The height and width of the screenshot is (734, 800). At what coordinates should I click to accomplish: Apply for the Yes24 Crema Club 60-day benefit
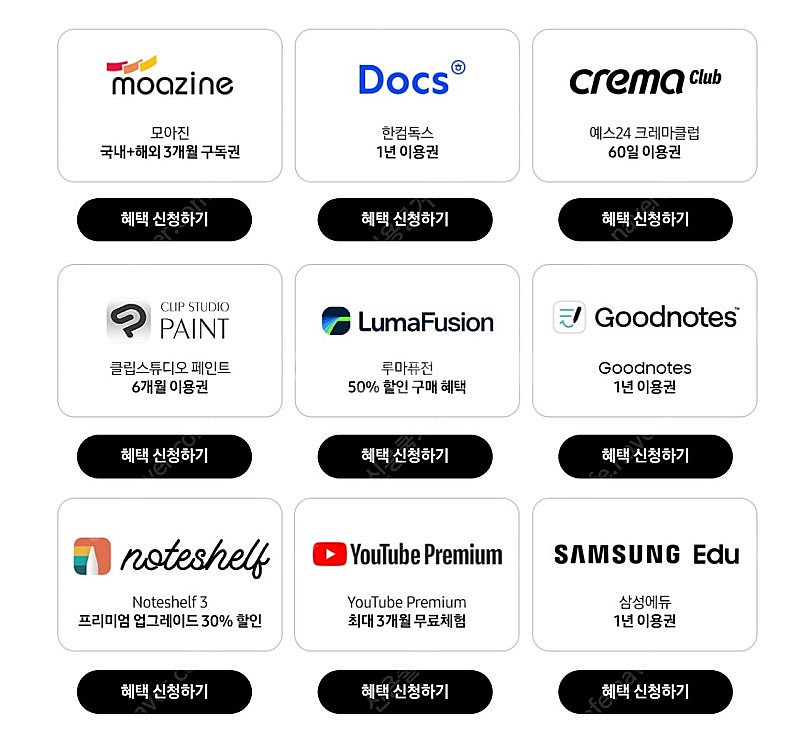645,219
